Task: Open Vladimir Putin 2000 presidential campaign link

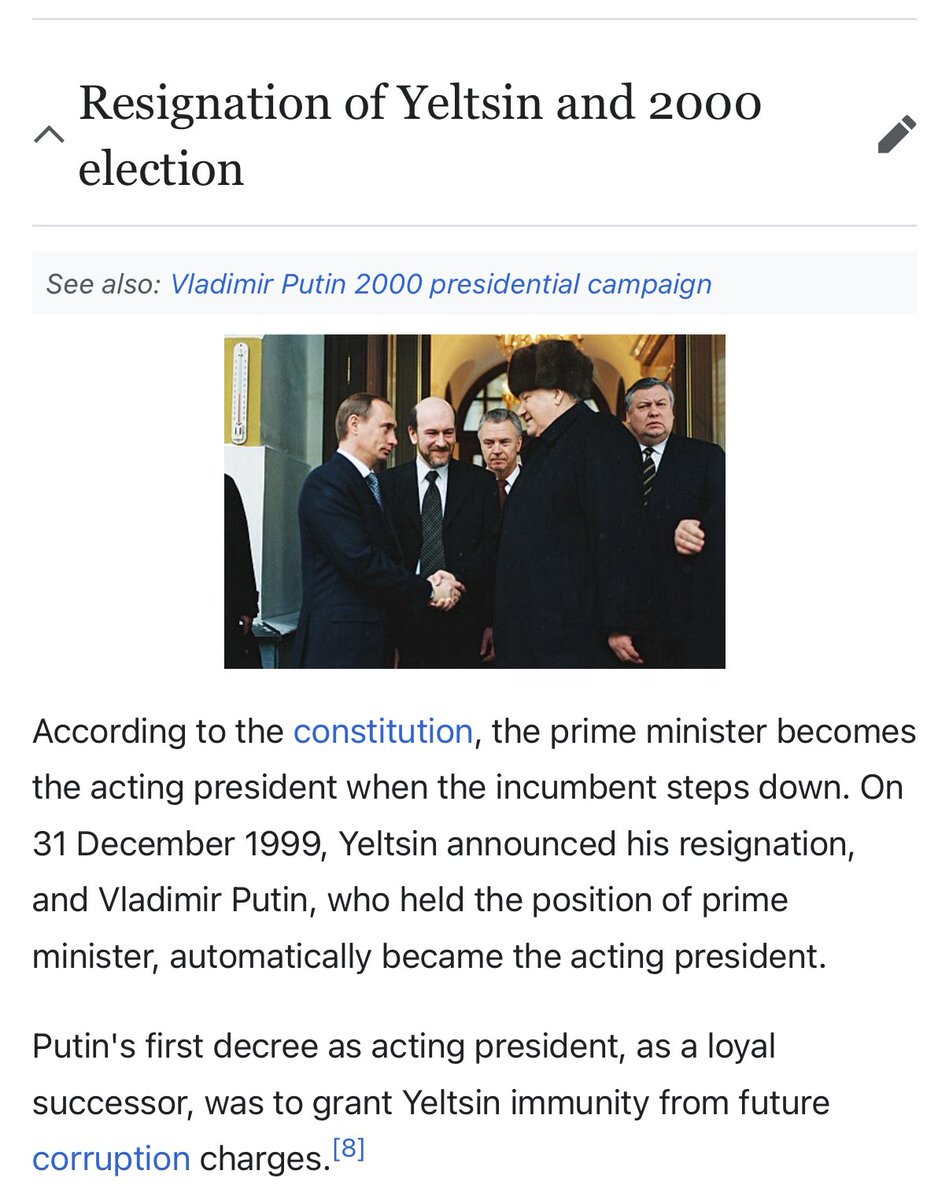Action: 441,284
